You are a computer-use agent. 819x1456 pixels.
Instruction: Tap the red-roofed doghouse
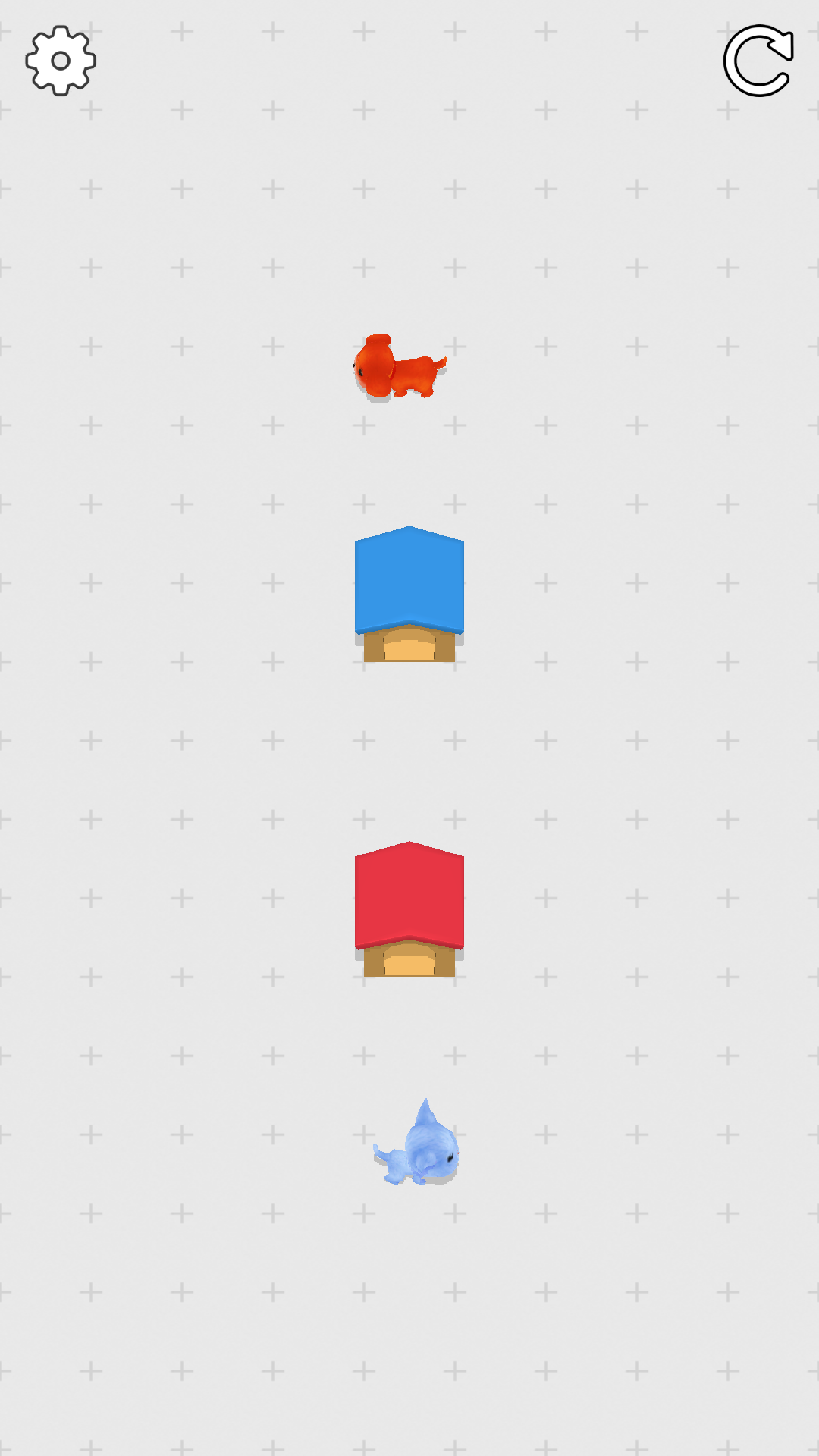pos(409,908)
